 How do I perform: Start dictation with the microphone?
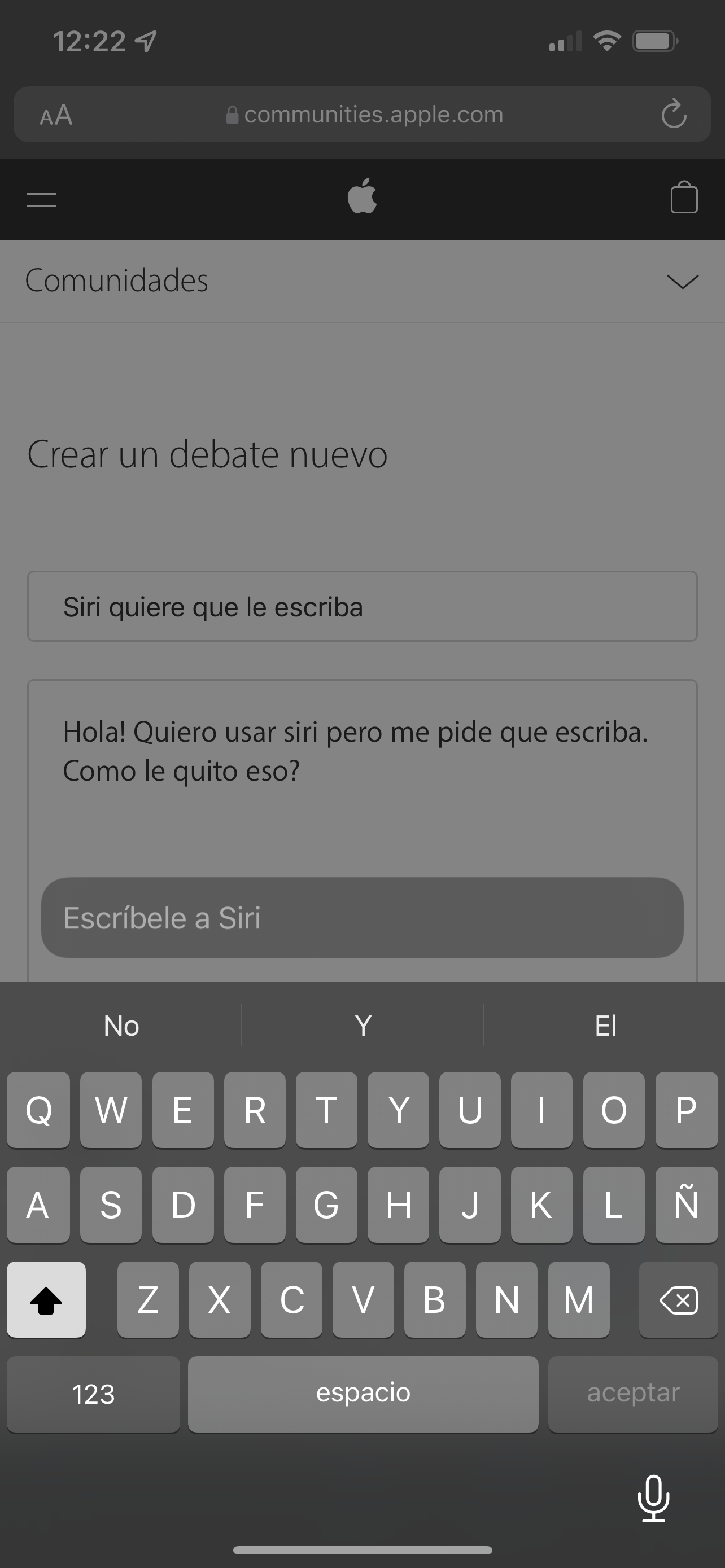click(x=653, y=1499)
